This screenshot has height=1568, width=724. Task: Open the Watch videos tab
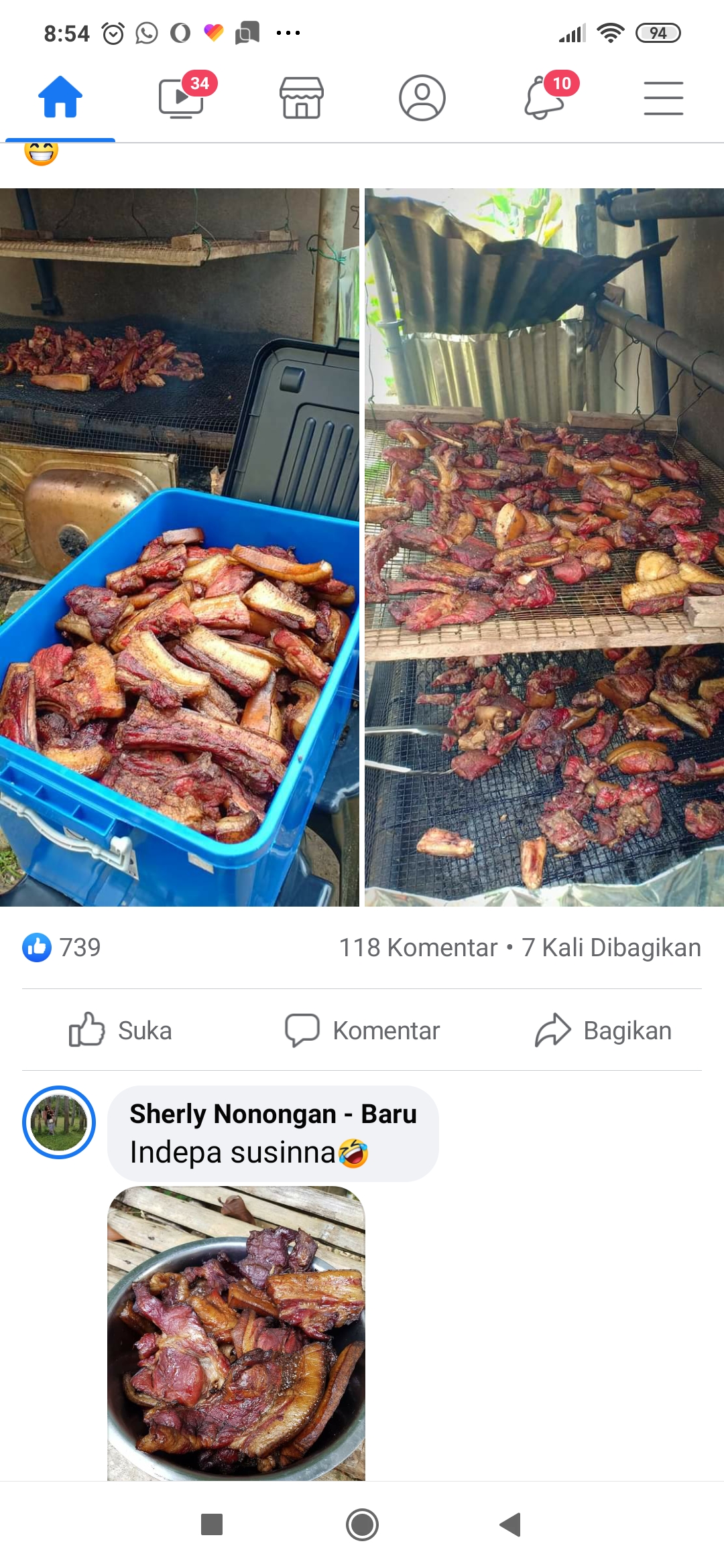[181, 98]
